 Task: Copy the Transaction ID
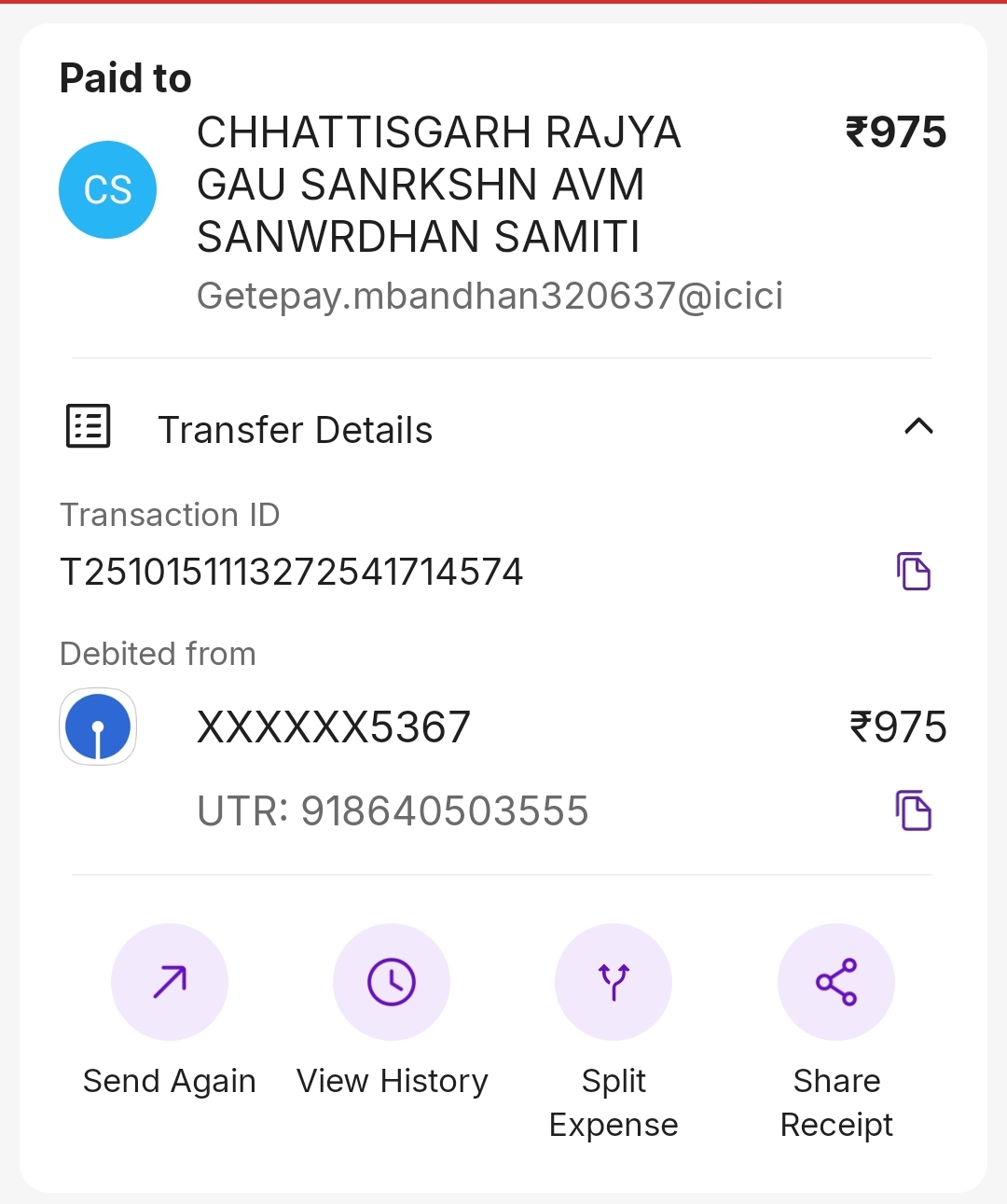[914, 571]
